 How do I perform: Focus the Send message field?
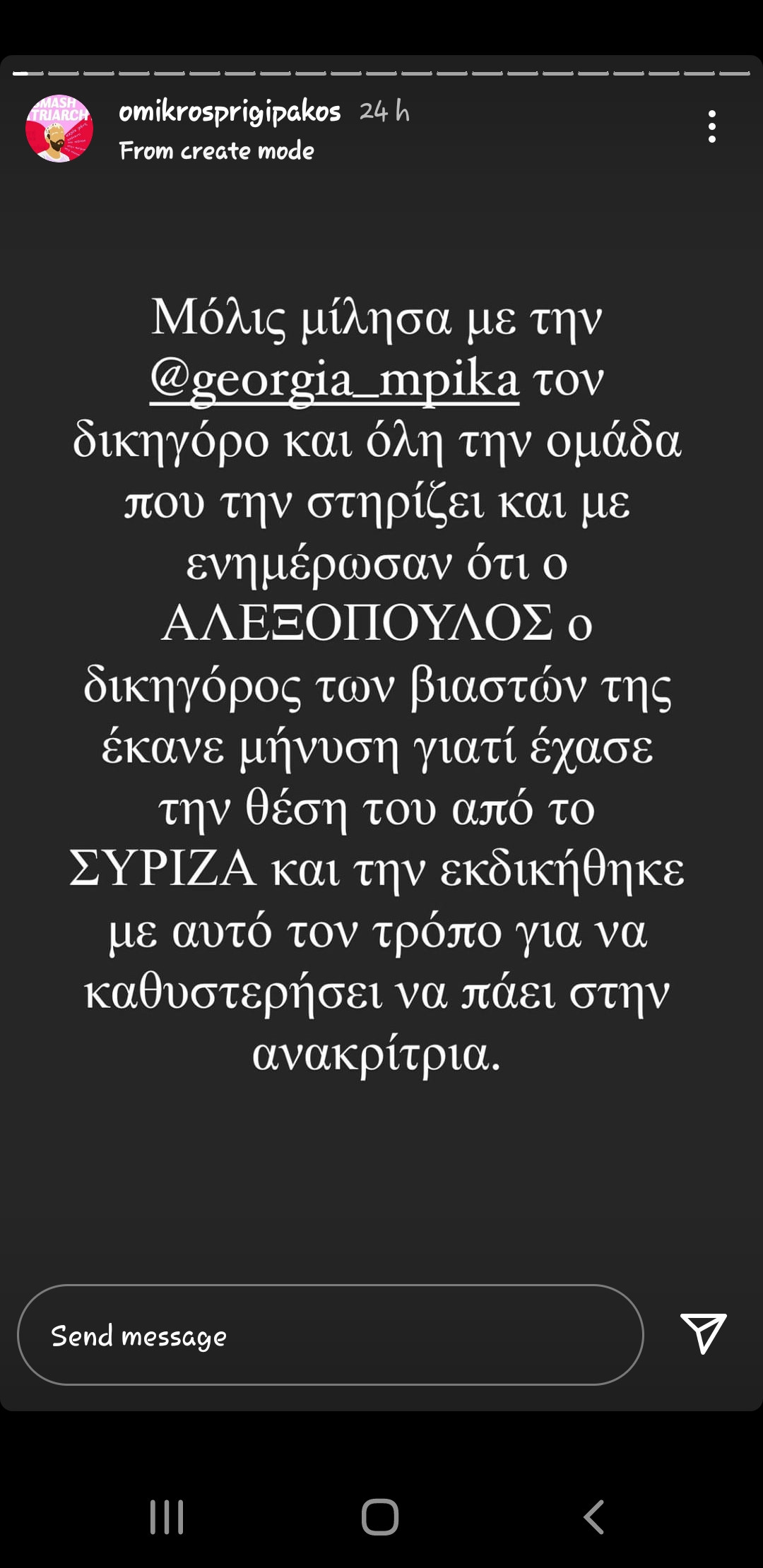pos(330,1335)
